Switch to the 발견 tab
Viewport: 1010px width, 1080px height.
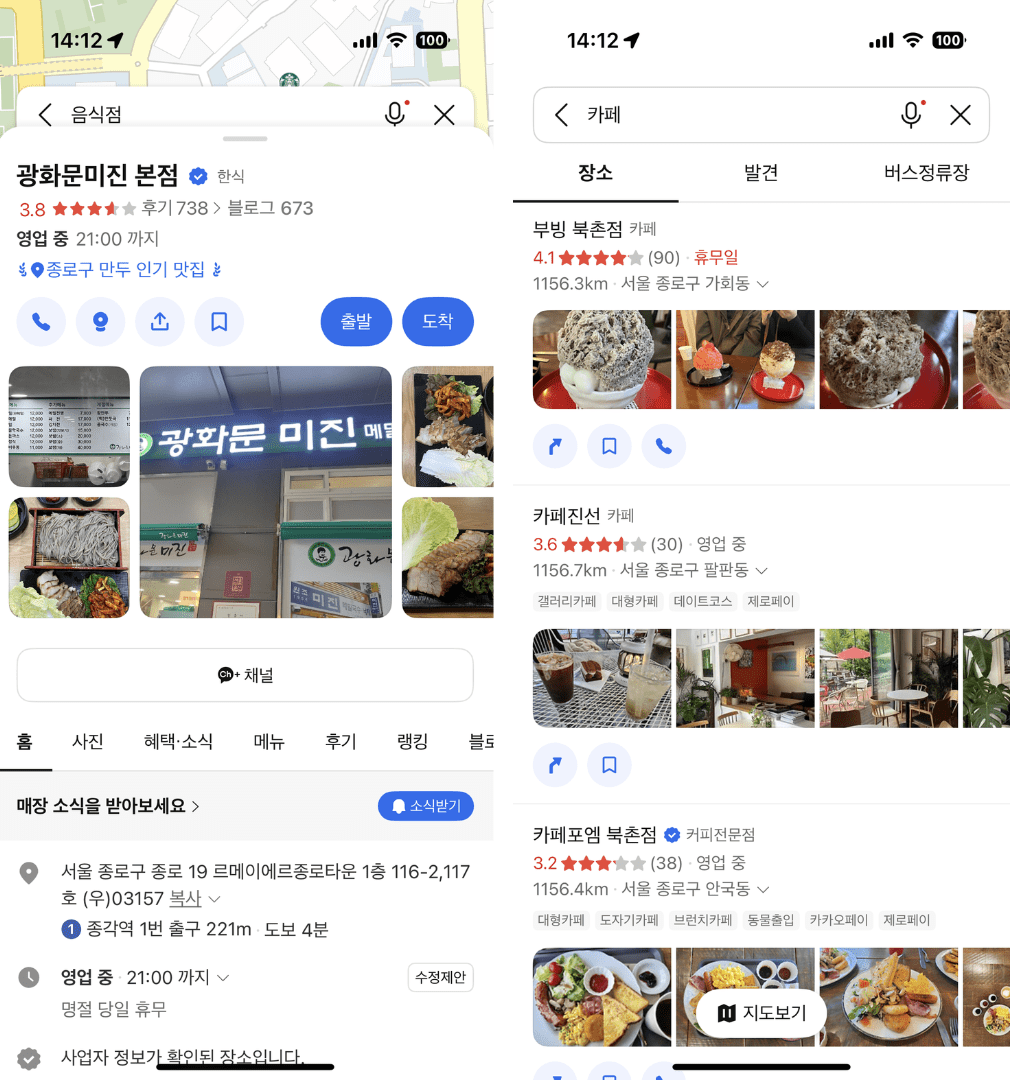(x=761, y=172)
